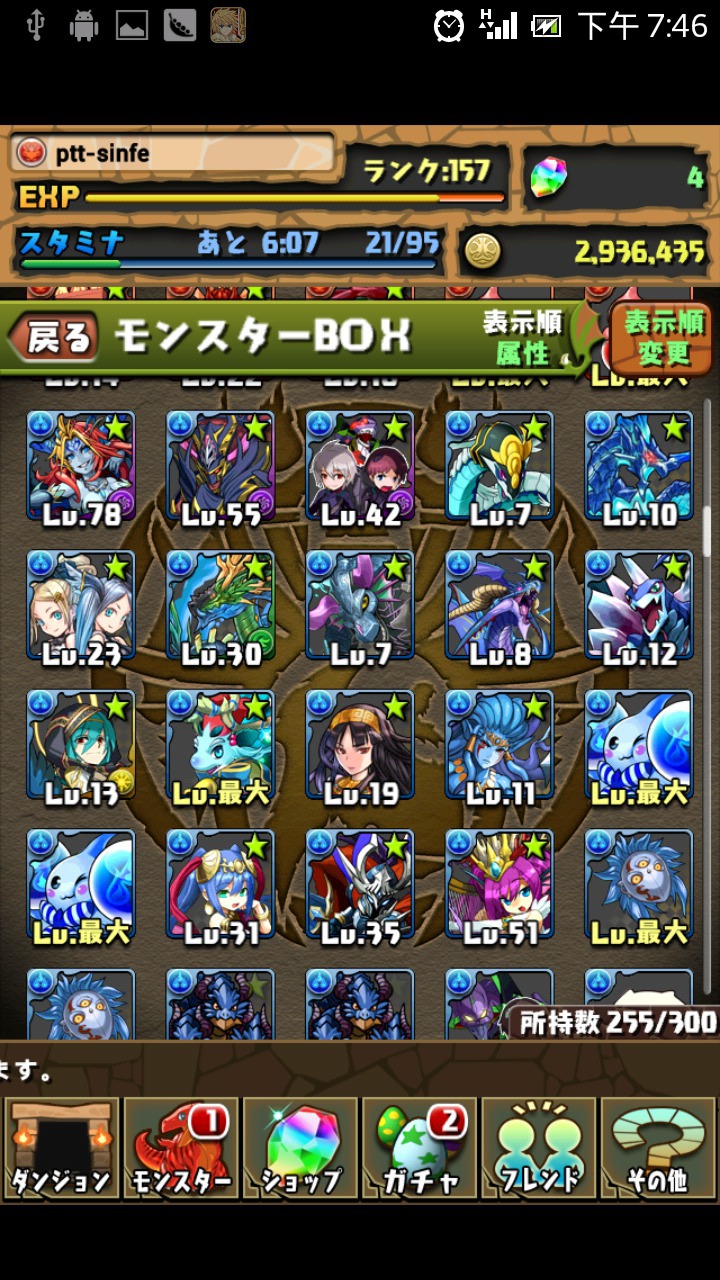Select the Lv.31 monster
This screenshot has width=720, height=1280.
point(221,886)
